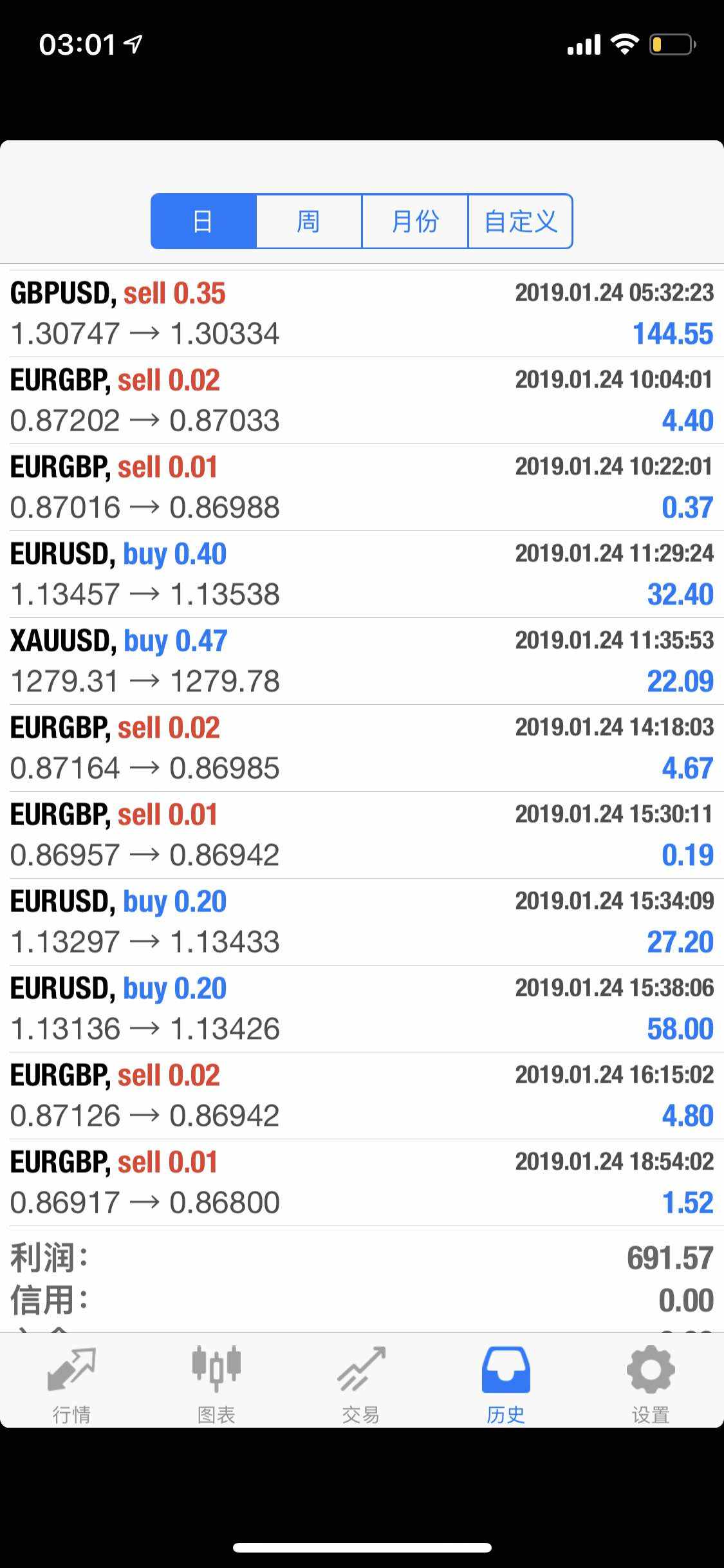Show EURUSD trade with 58.00 profit
Screen dimensions: 724x1568
click(362, 1009)
